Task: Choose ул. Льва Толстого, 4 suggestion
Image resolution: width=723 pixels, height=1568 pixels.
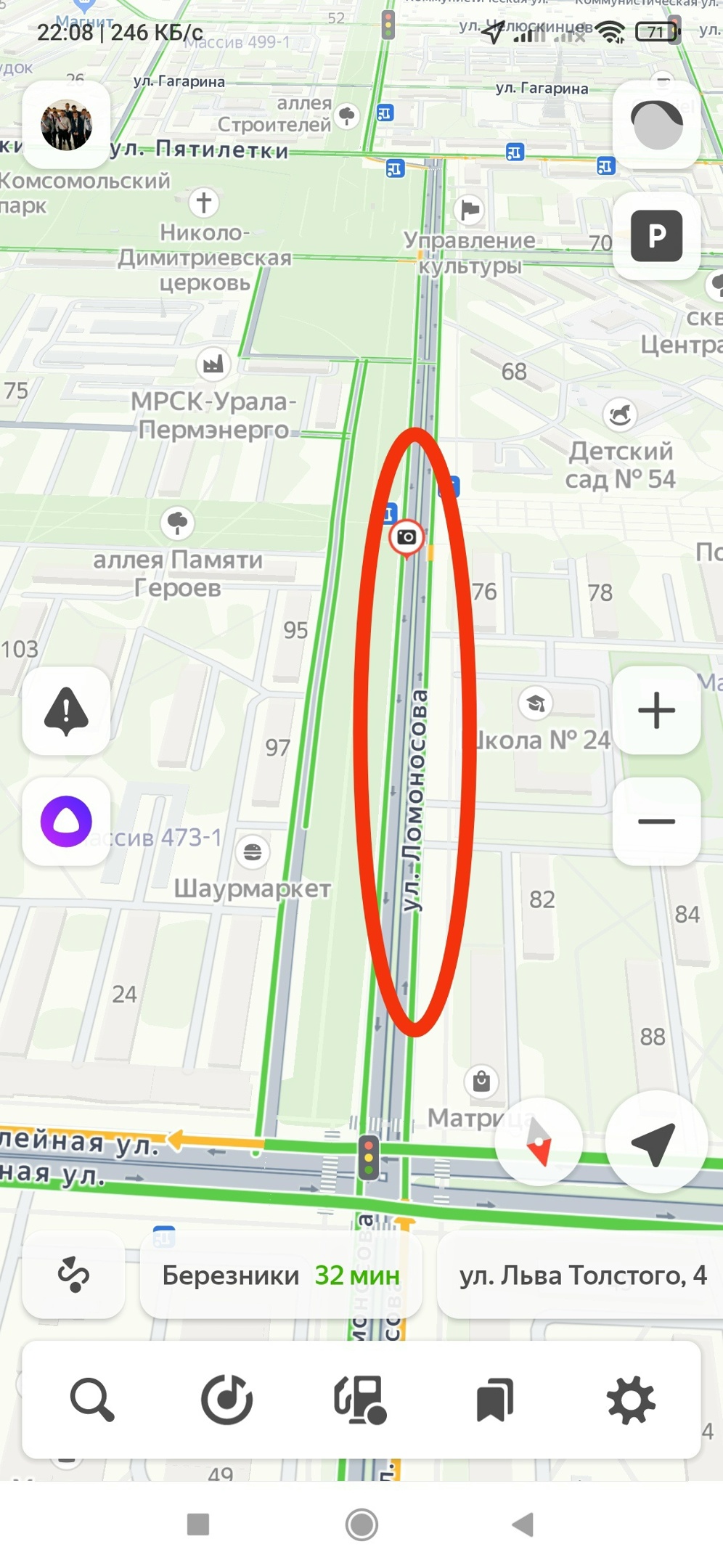Action: click(582, 1275)
